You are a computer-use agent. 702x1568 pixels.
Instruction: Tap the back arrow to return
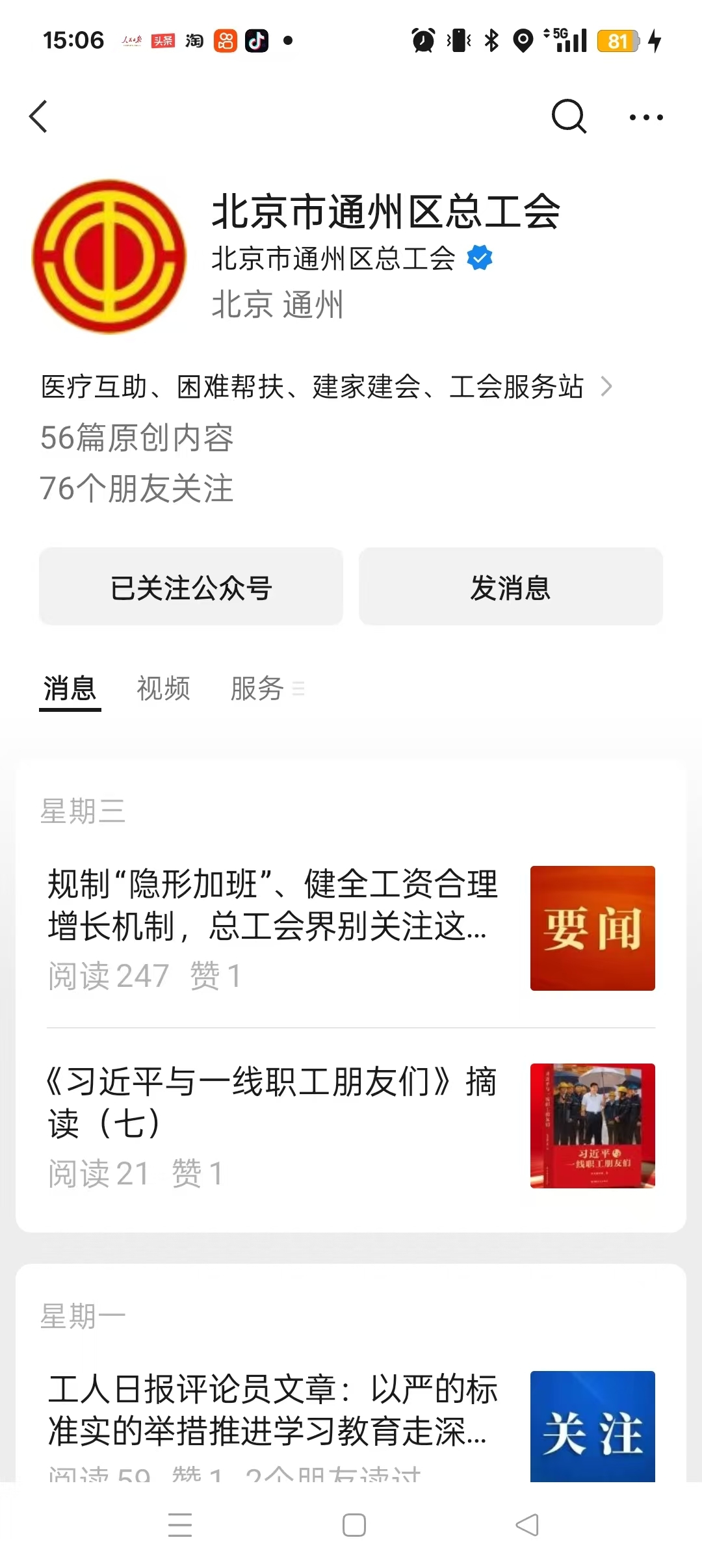pos(40,117)
